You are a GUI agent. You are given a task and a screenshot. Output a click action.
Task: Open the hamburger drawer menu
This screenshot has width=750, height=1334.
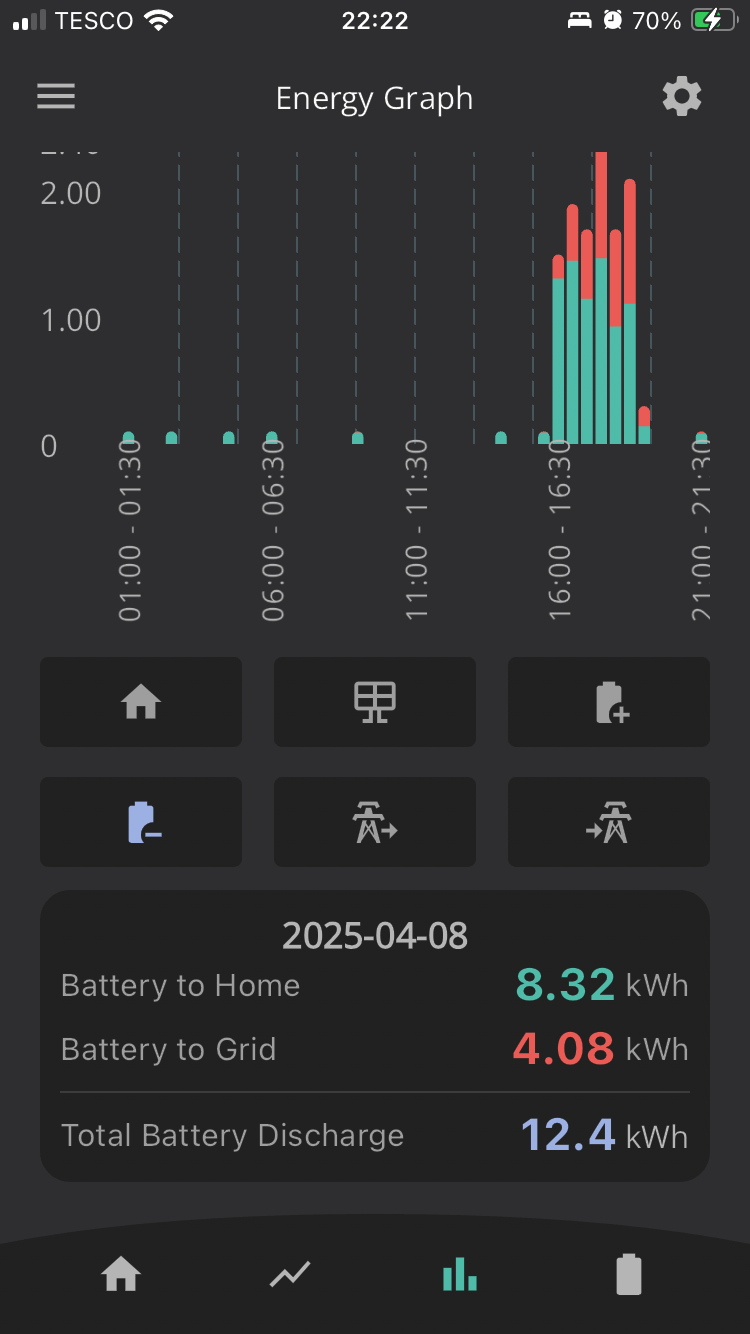[56, 96]
